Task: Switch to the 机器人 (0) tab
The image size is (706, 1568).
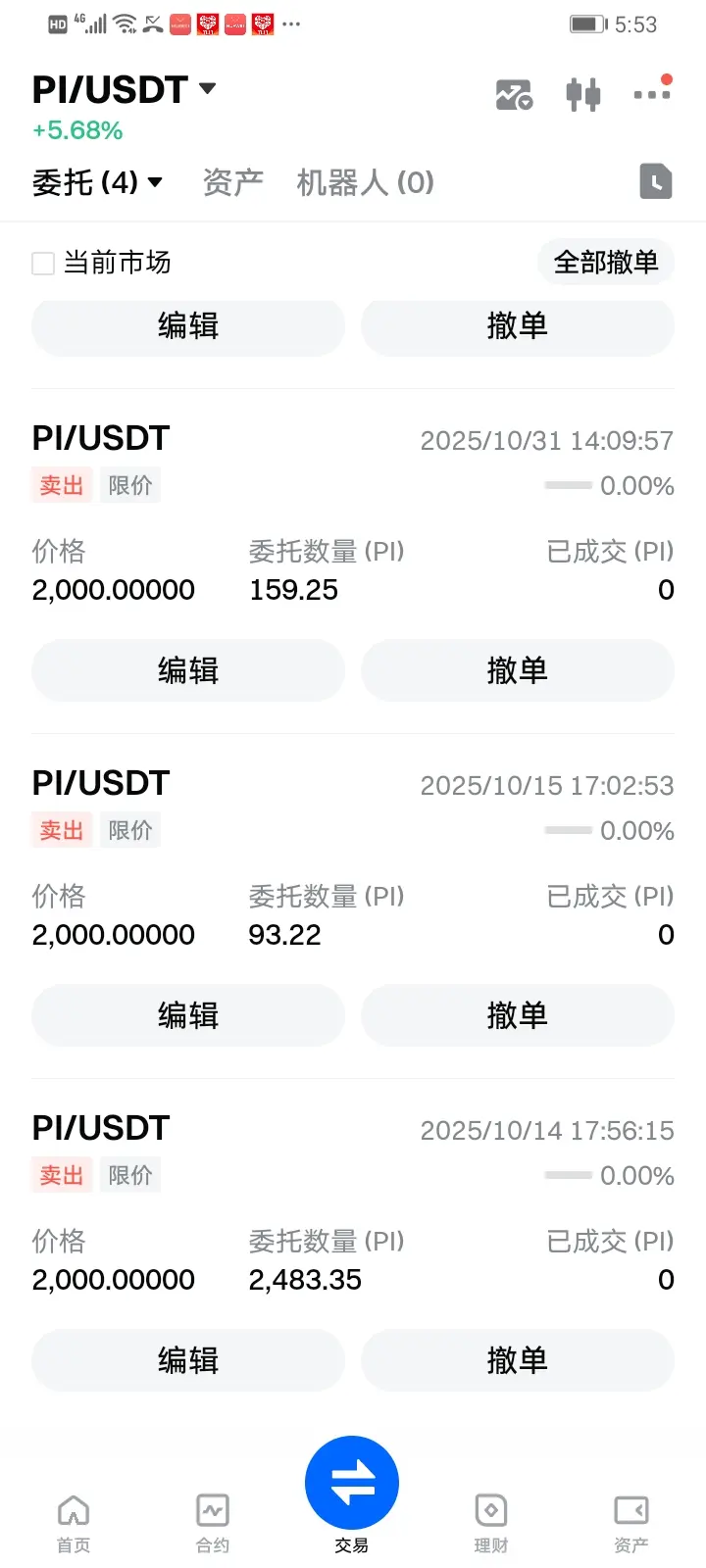Action: coord(365,182)
